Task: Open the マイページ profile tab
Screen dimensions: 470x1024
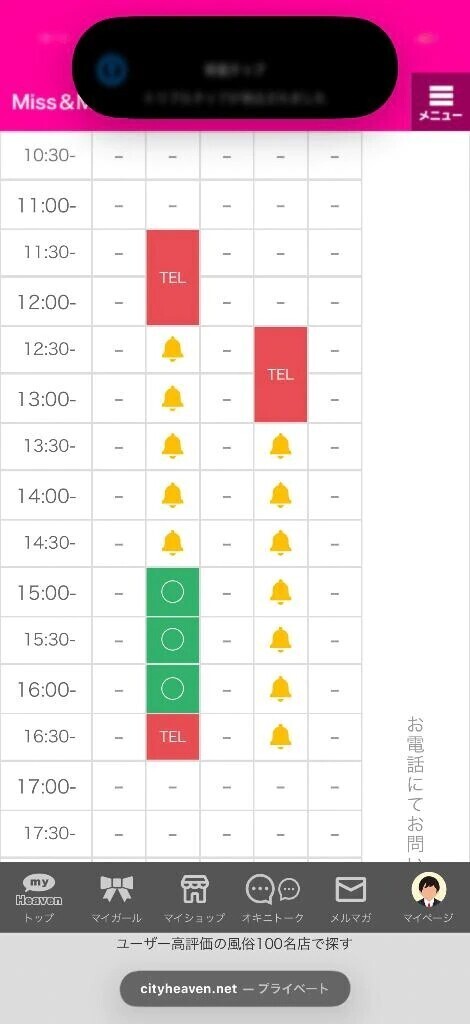Action: (428, 897)
